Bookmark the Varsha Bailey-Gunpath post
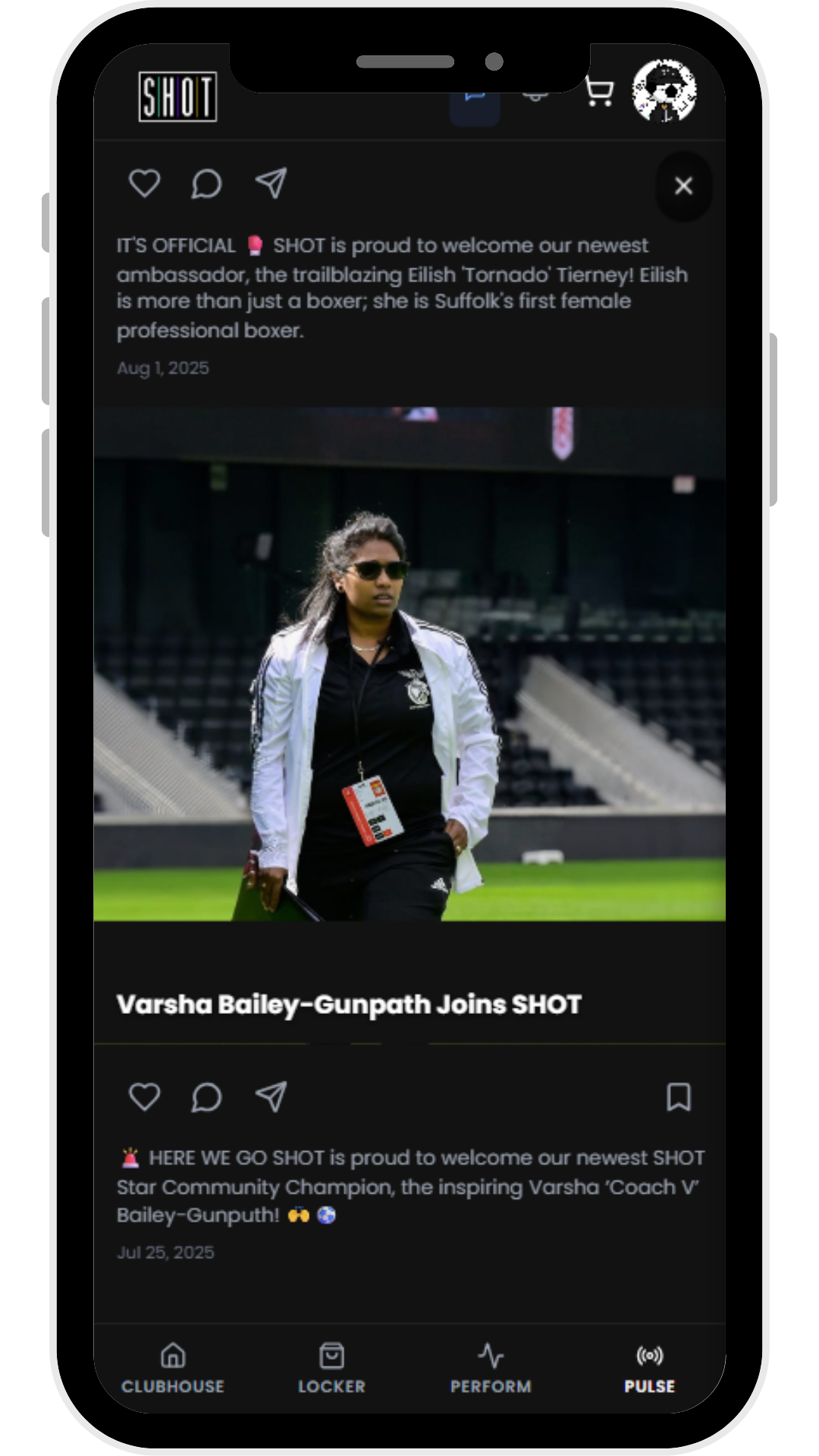 678,1097
